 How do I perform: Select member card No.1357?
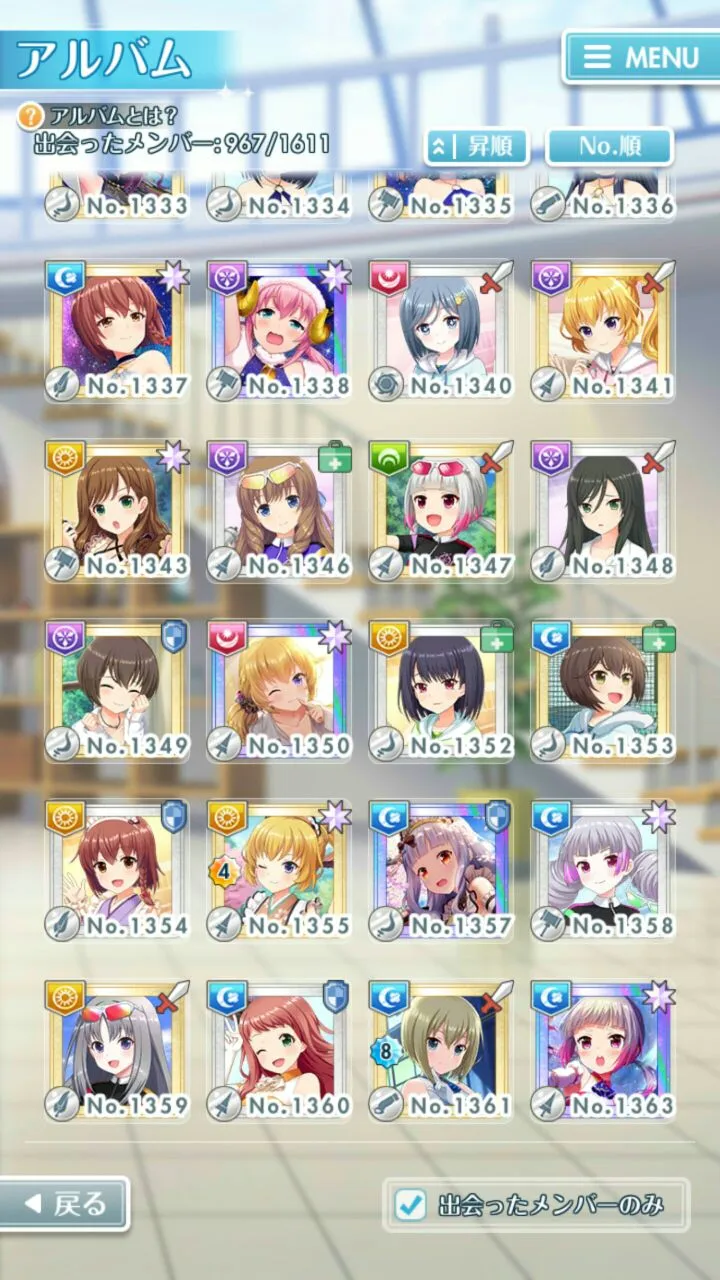(441, 870)
